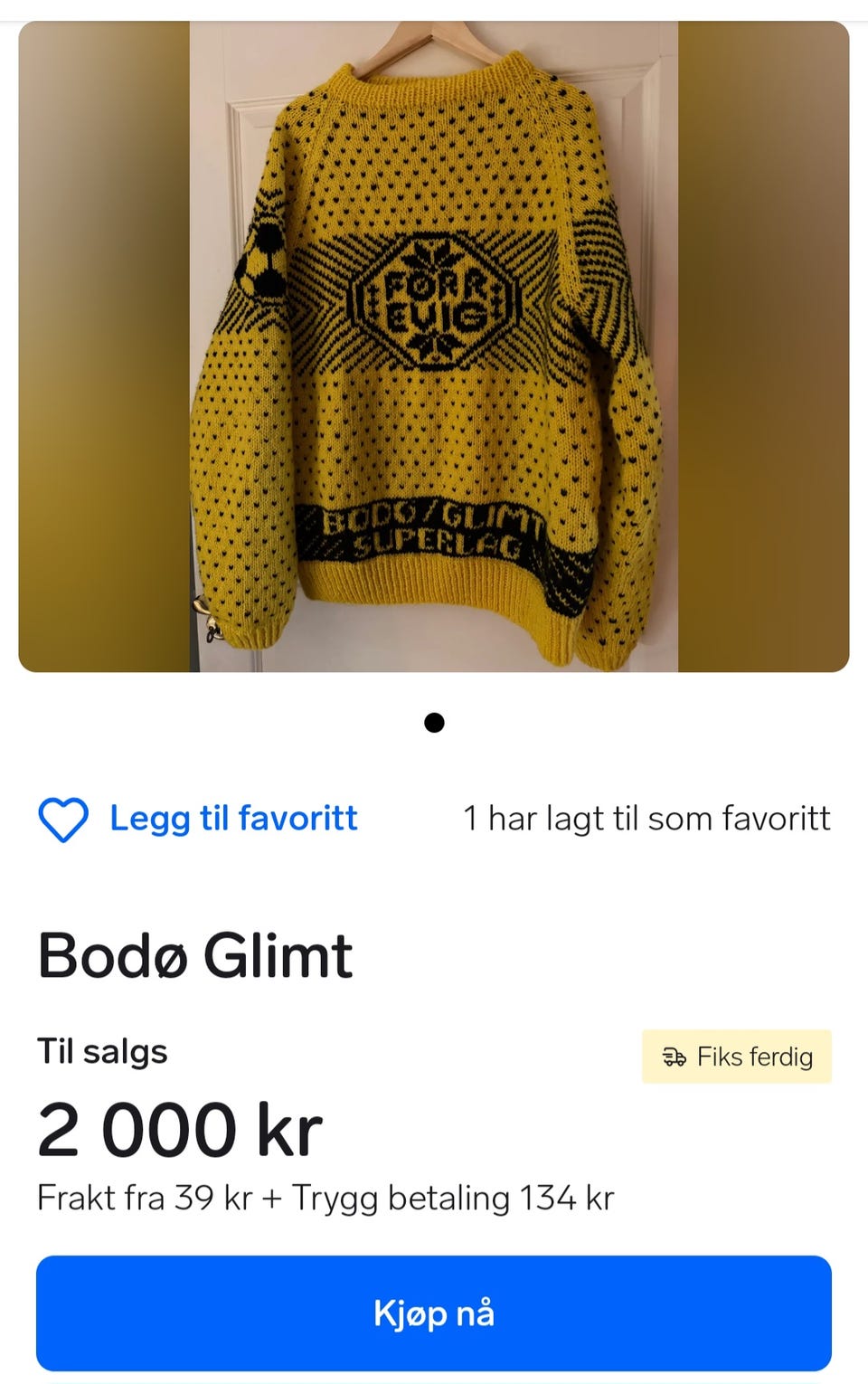This screenshot has width=868, height=1384.
Task: Tap the Kjøp nå button
Action: (x=434, y=1313)
